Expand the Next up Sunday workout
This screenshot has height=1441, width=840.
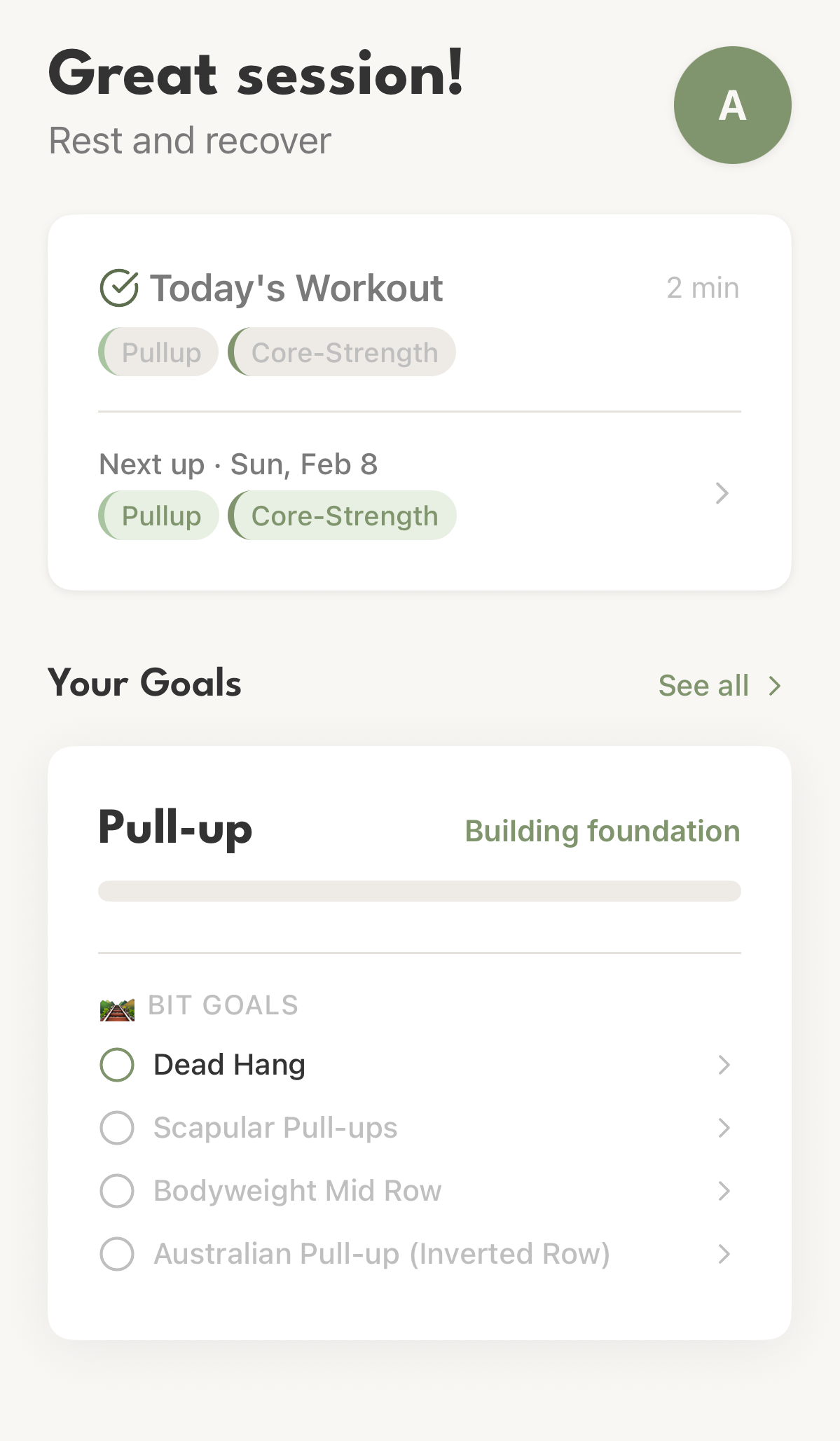click(723, 494)
